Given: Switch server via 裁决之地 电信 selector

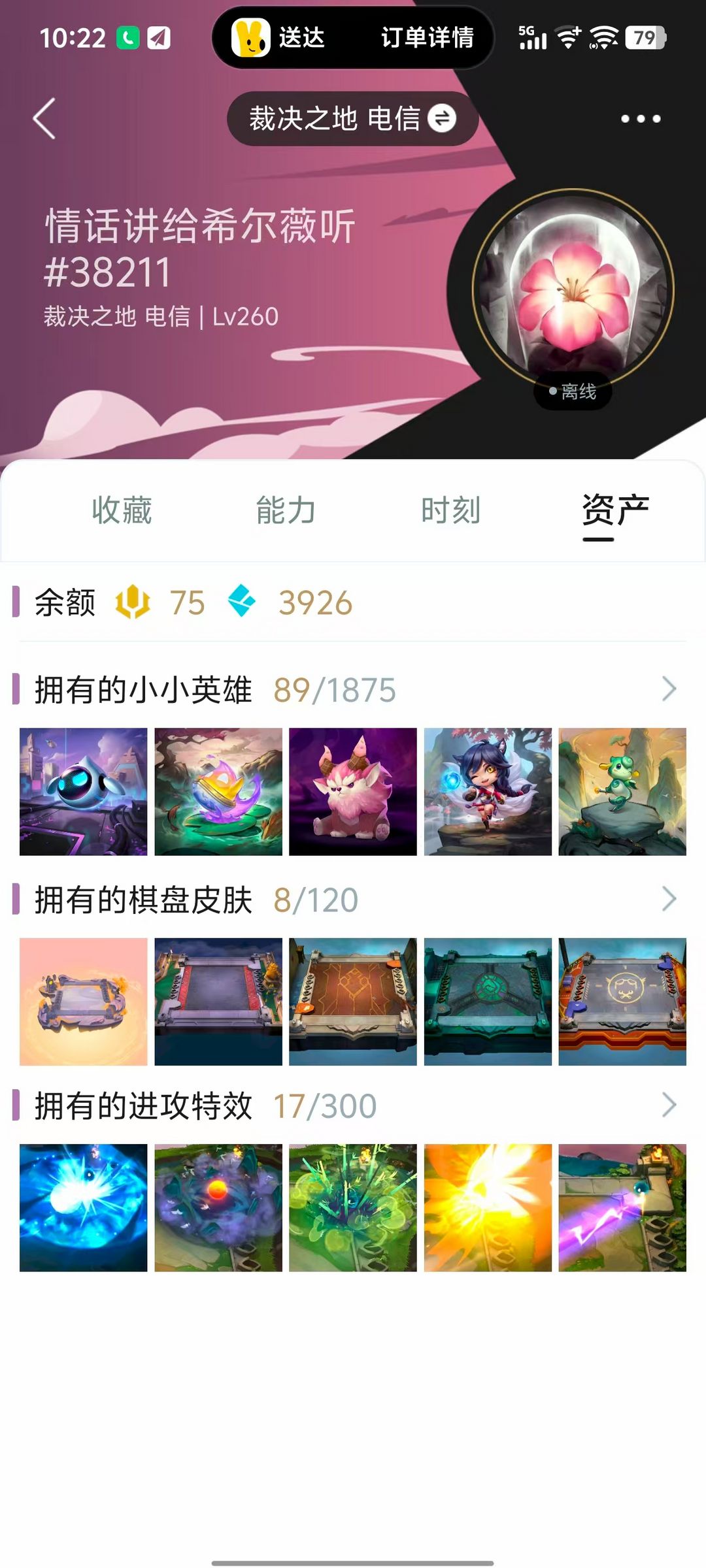Looking at the screenshot, I should [x=352, y=118].
